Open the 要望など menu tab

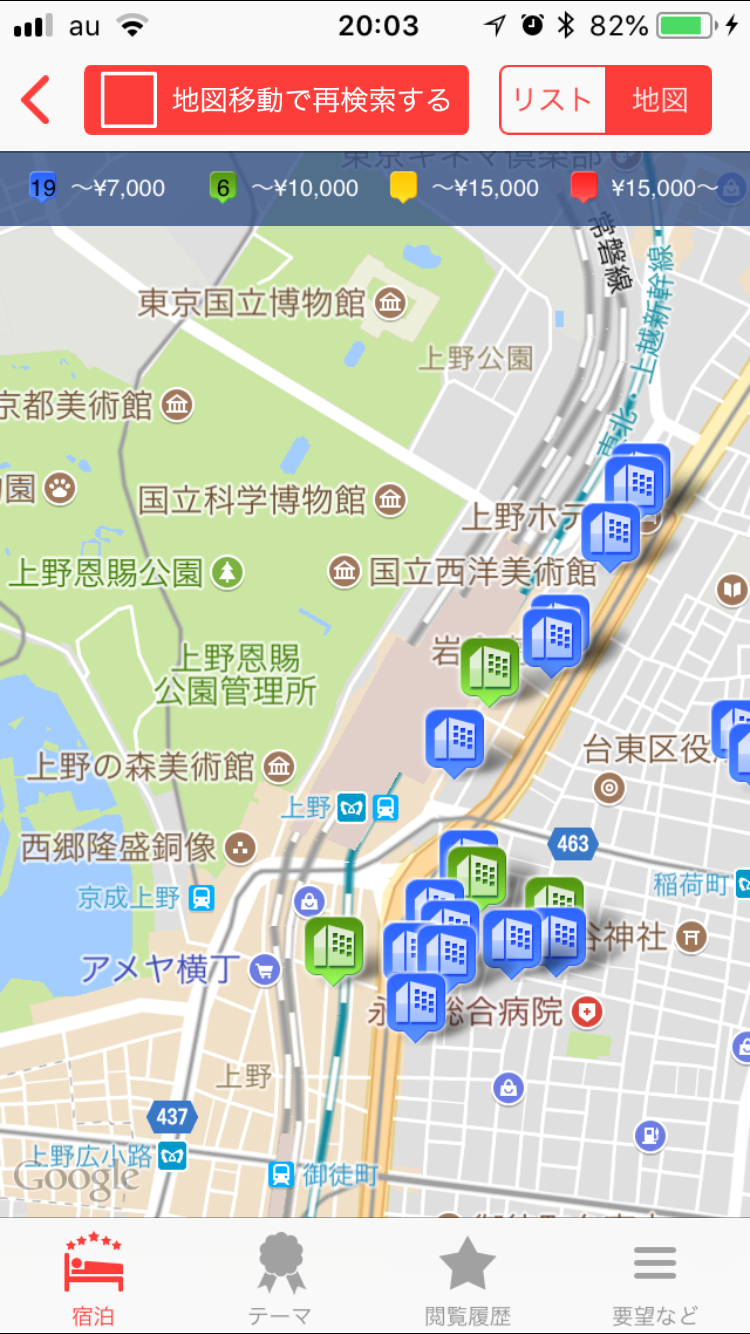tap(656, 1277)
